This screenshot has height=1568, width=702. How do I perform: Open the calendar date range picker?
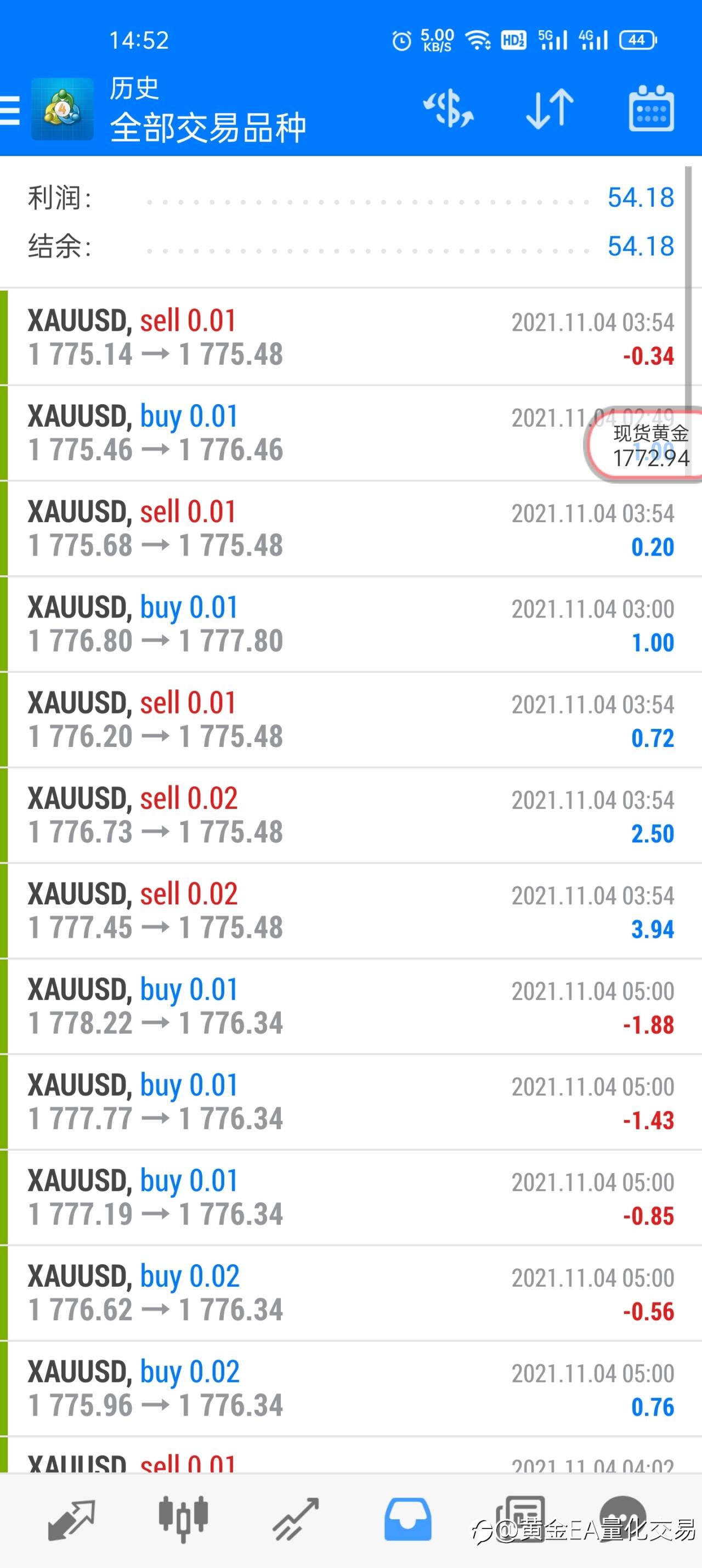pos(651,109)
